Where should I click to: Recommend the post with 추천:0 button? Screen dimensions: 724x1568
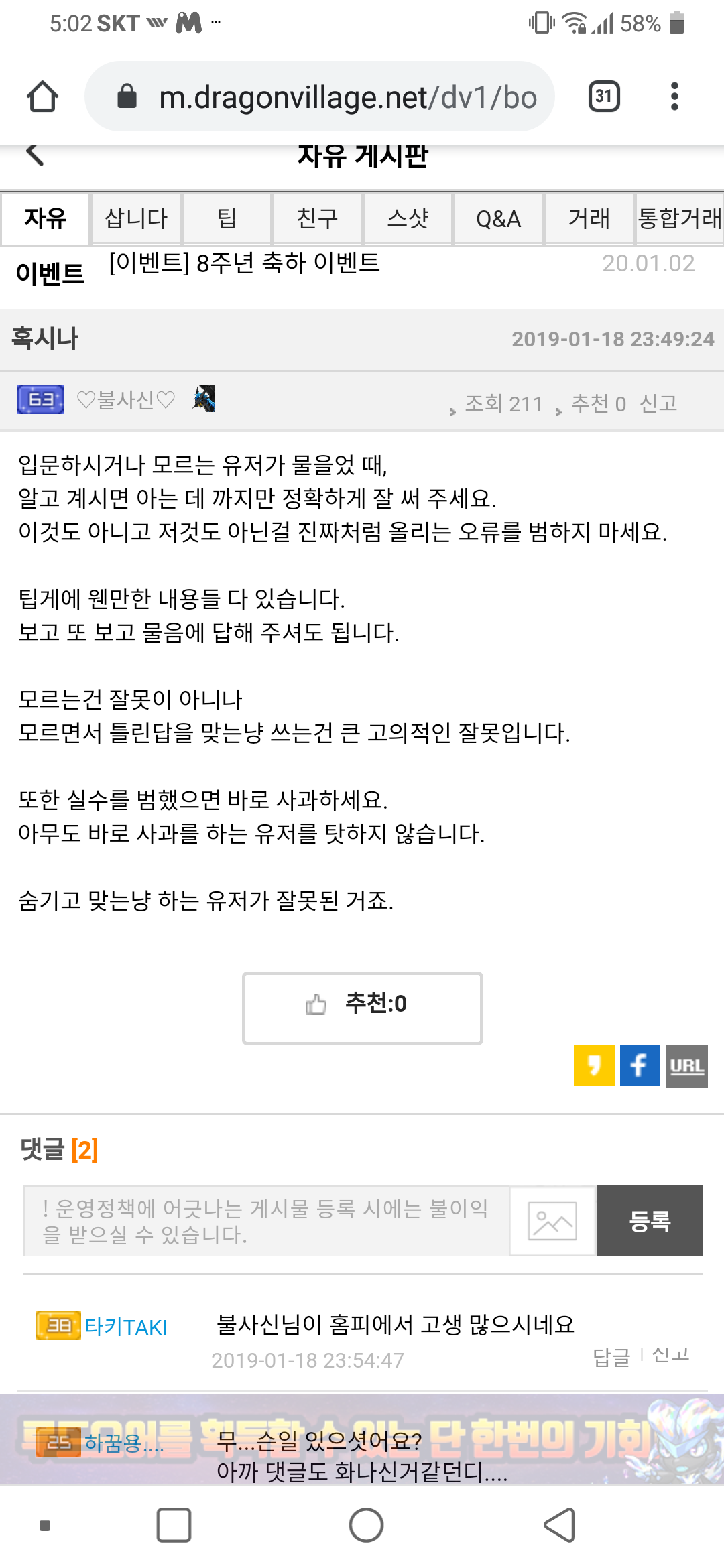point(362,1008)
